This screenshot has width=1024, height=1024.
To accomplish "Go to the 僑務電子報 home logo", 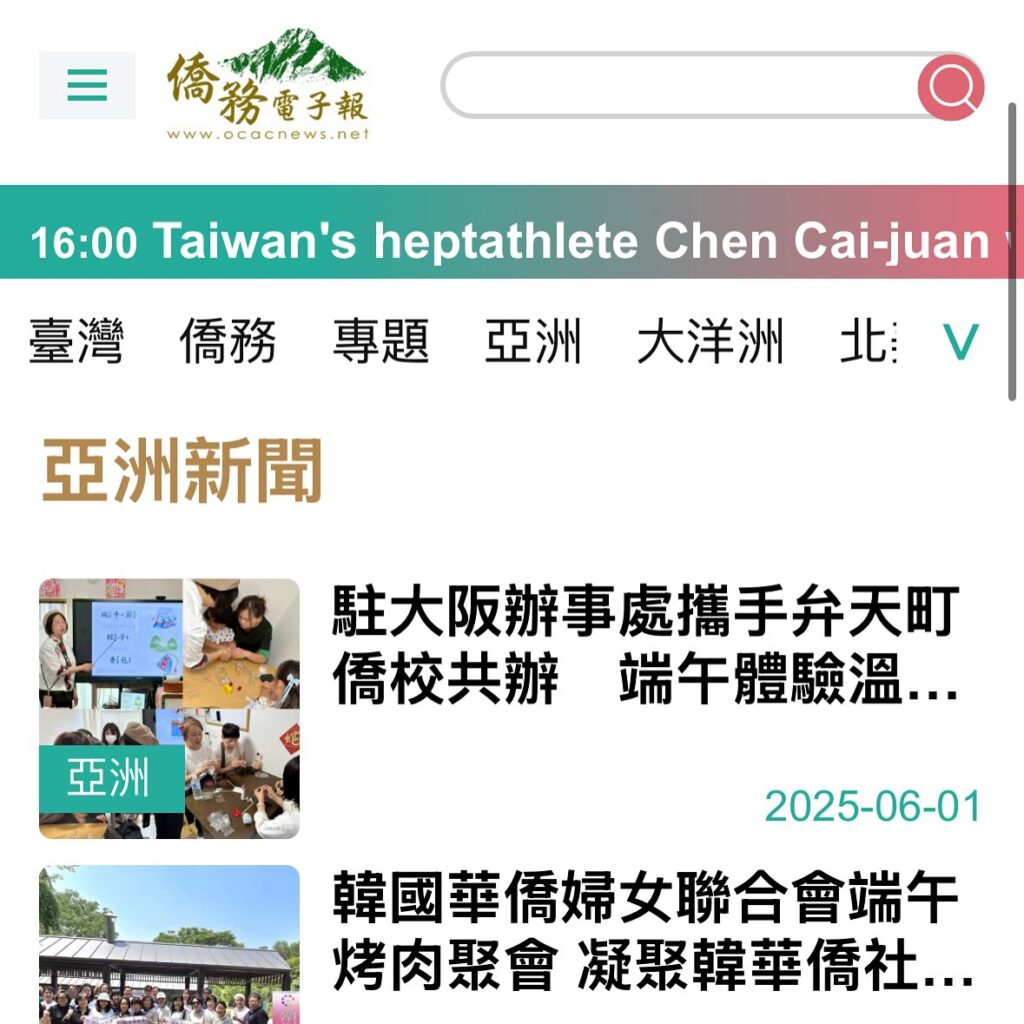I will (267, 86).
